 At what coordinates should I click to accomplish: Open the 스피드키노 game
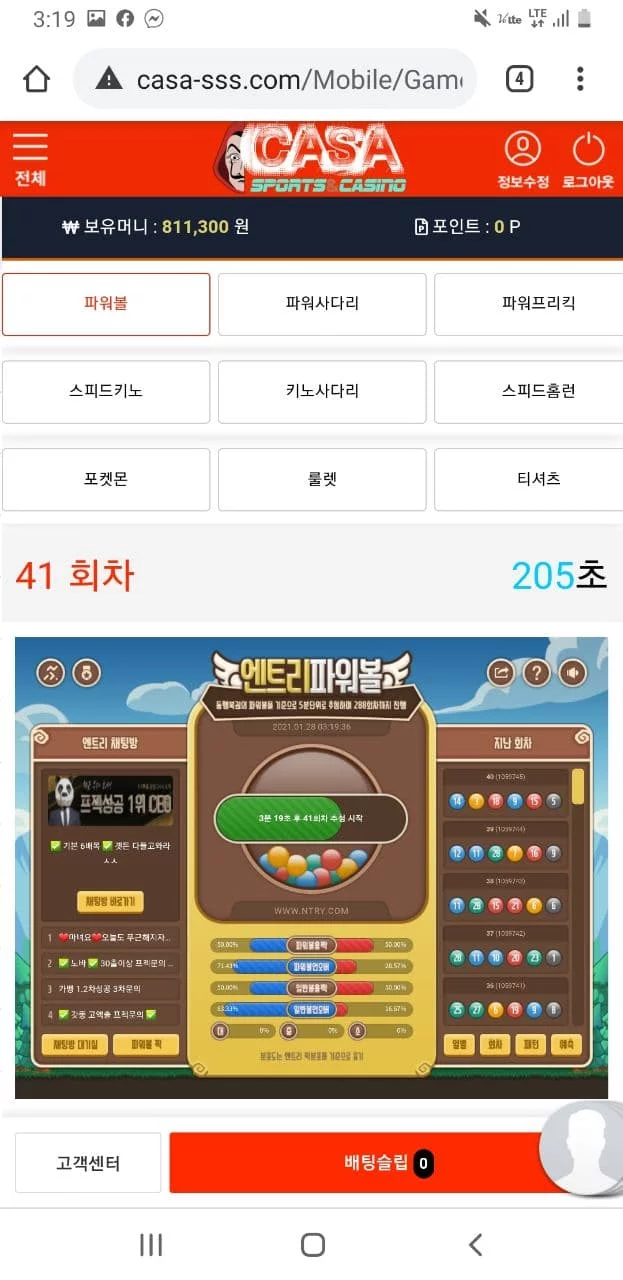[106, 391]
